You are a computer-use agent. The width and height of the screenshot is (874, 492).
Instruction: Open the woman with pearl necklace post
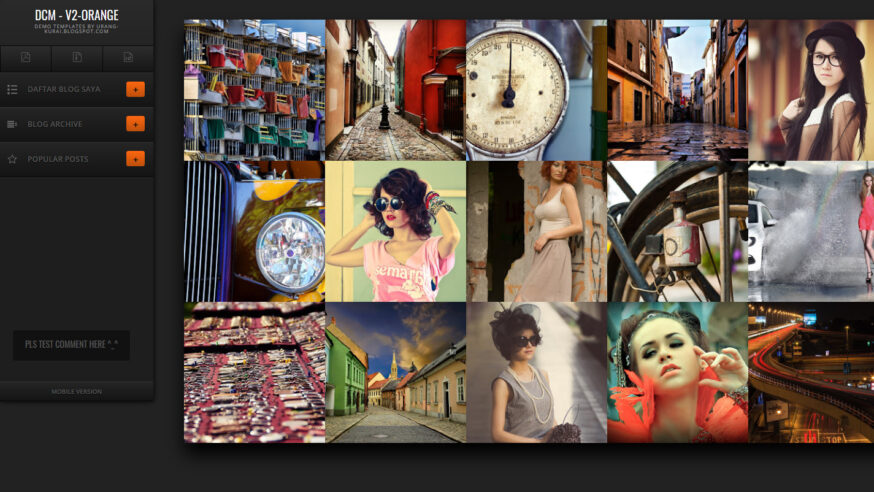536,372
